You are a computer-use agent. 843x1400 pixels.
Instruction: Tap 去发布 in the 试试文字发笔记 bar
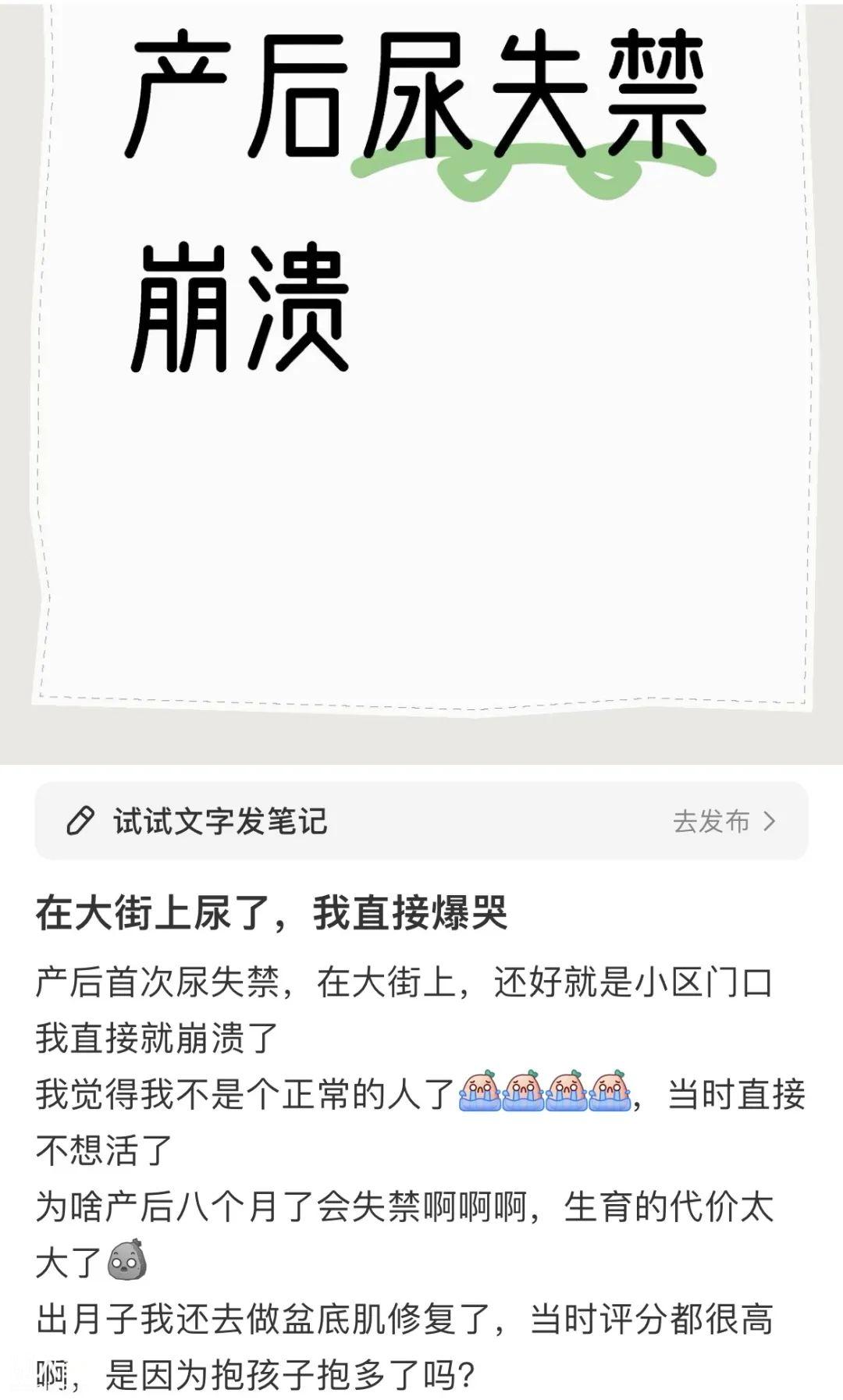coord(723,822)
